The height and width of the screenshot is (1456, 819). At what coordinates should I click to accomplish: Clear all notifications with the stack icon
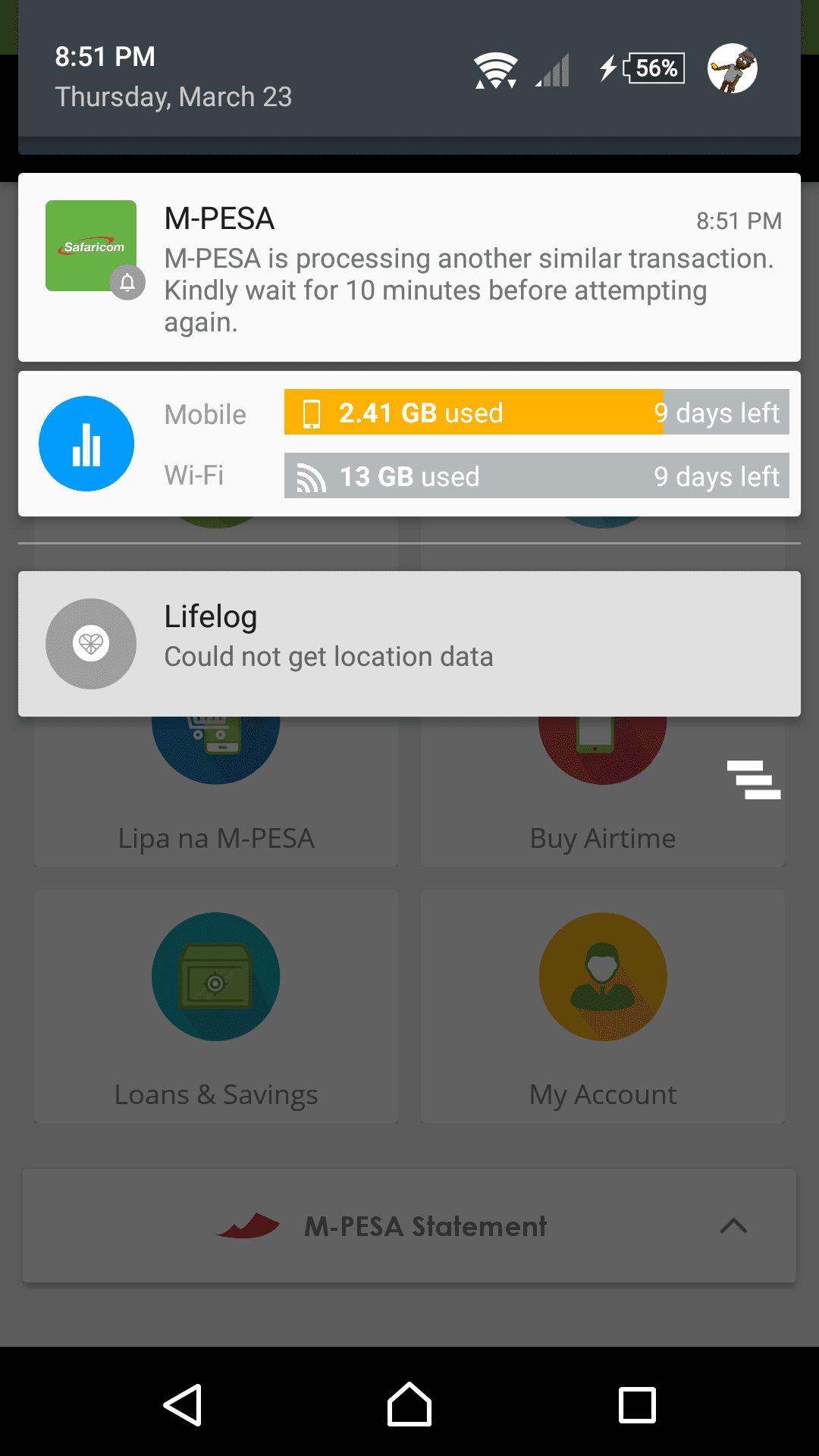click(x=754, y=780)
